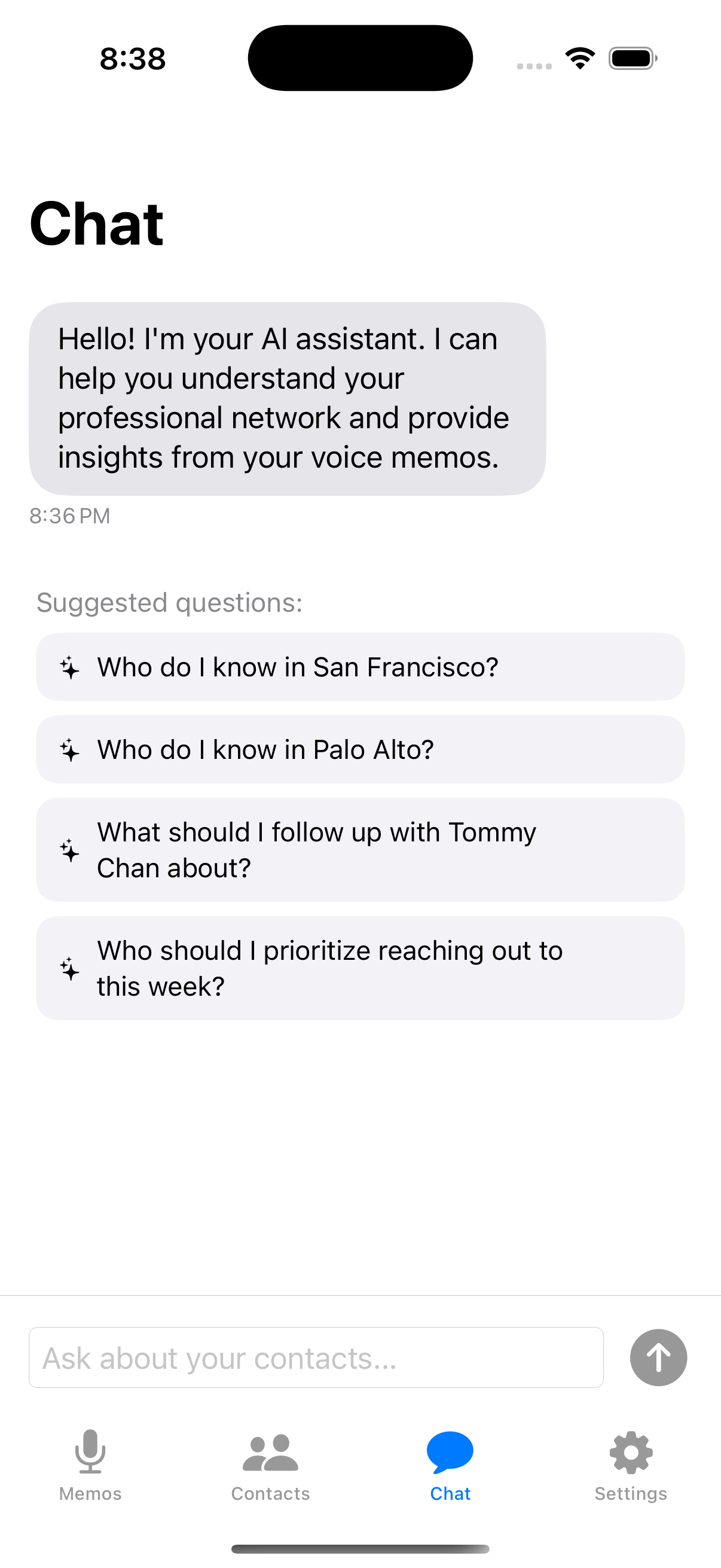Select the Memos label in the tab bar
This screenshot has width=721, height=1568.
click(x=90, y=1493)
